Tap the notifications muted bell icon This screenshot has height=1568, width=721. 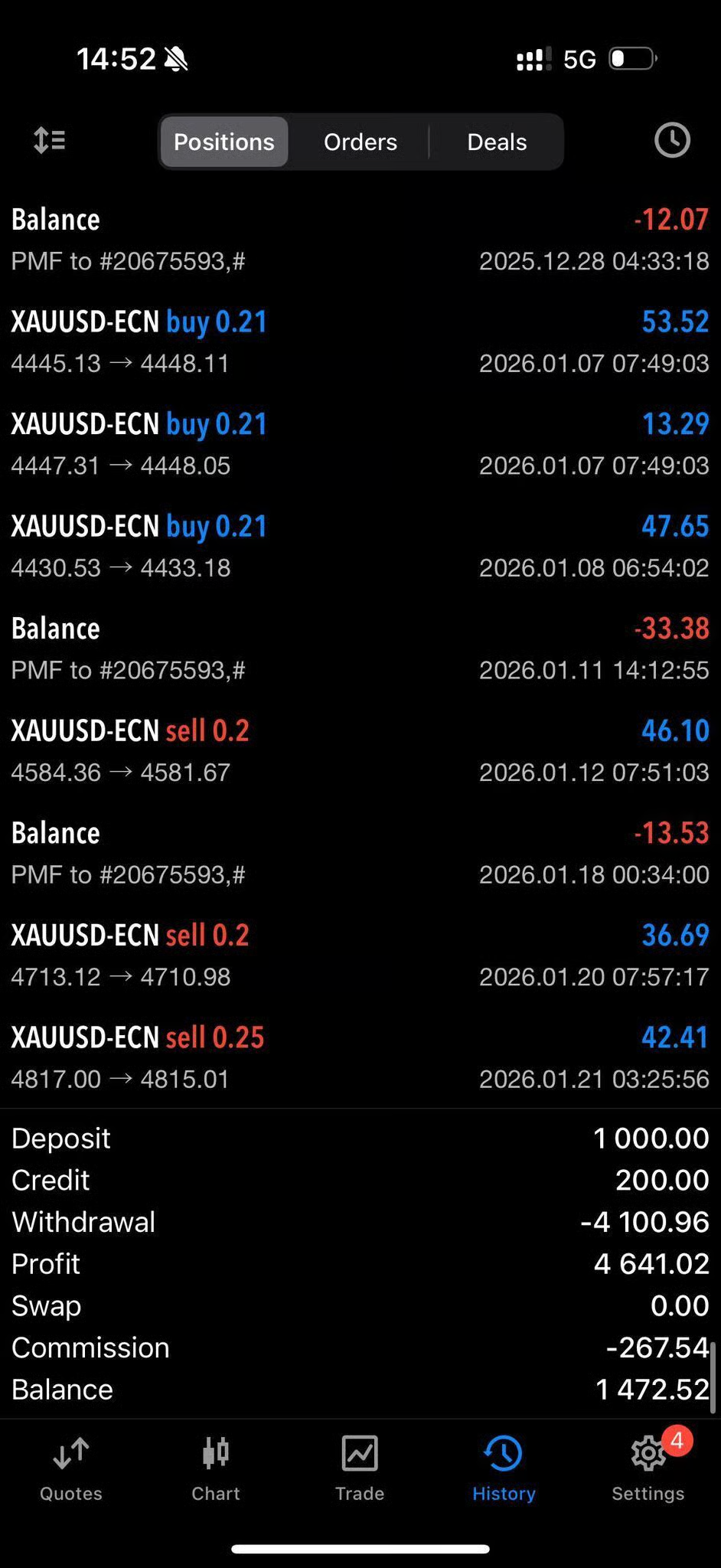tap(175, 58)
